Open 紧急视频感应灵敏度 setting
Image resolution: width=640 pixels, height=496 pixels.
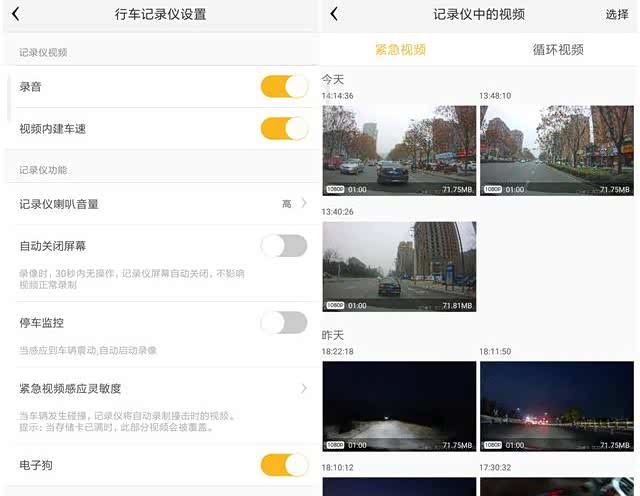160,388
